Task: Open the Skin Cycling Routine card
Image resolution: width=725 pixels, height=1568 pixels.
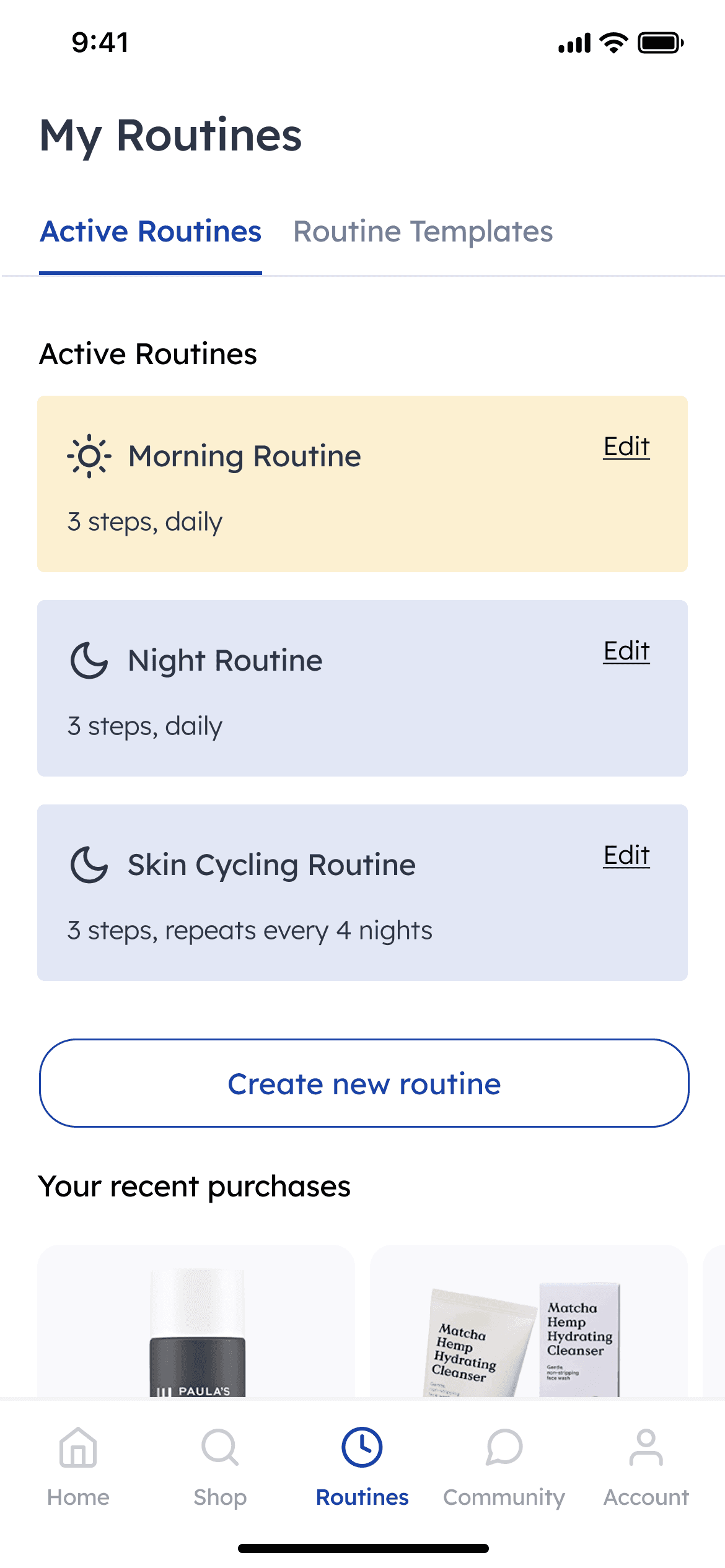Action: coord(310,898)
